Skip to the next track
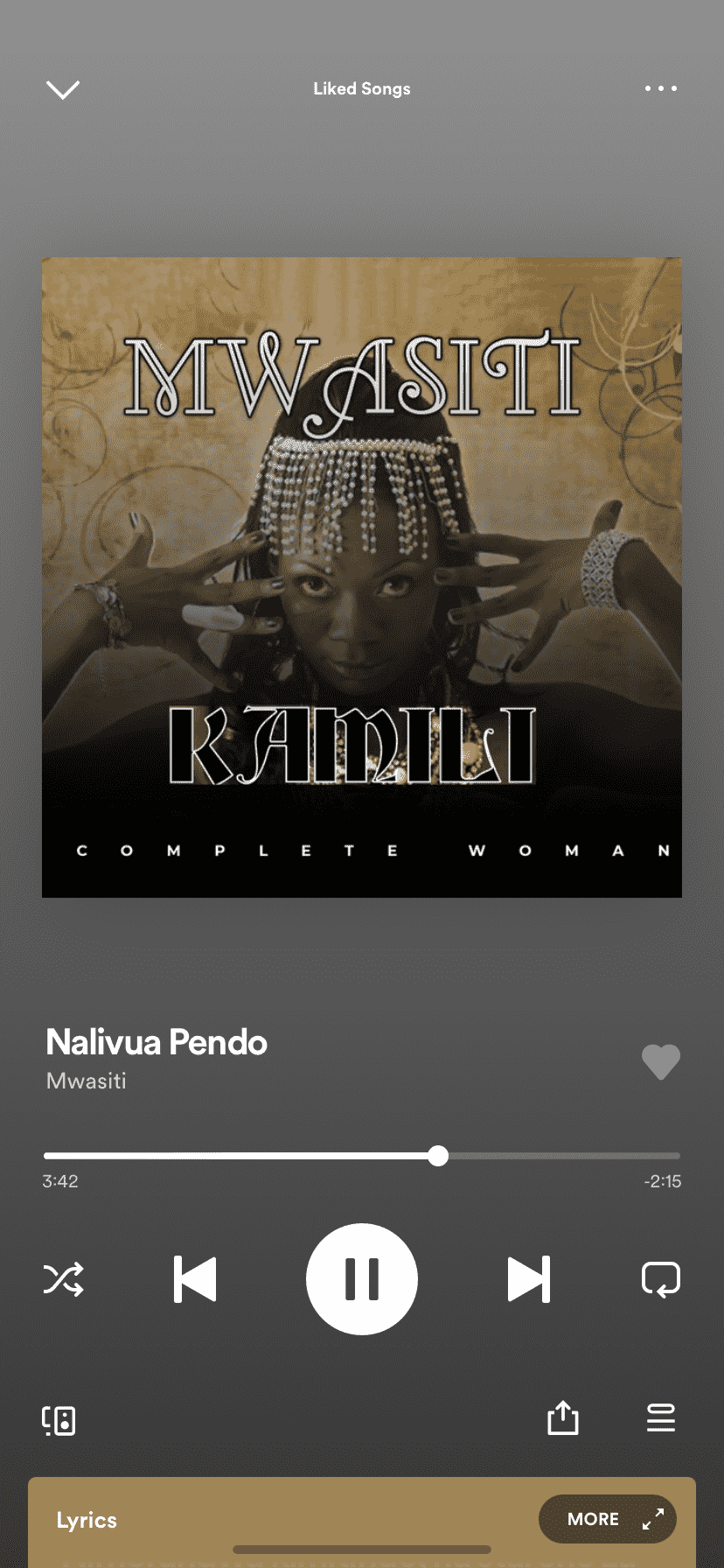Viewport: 724px width, 1568px height. [x=529, y=1279]
